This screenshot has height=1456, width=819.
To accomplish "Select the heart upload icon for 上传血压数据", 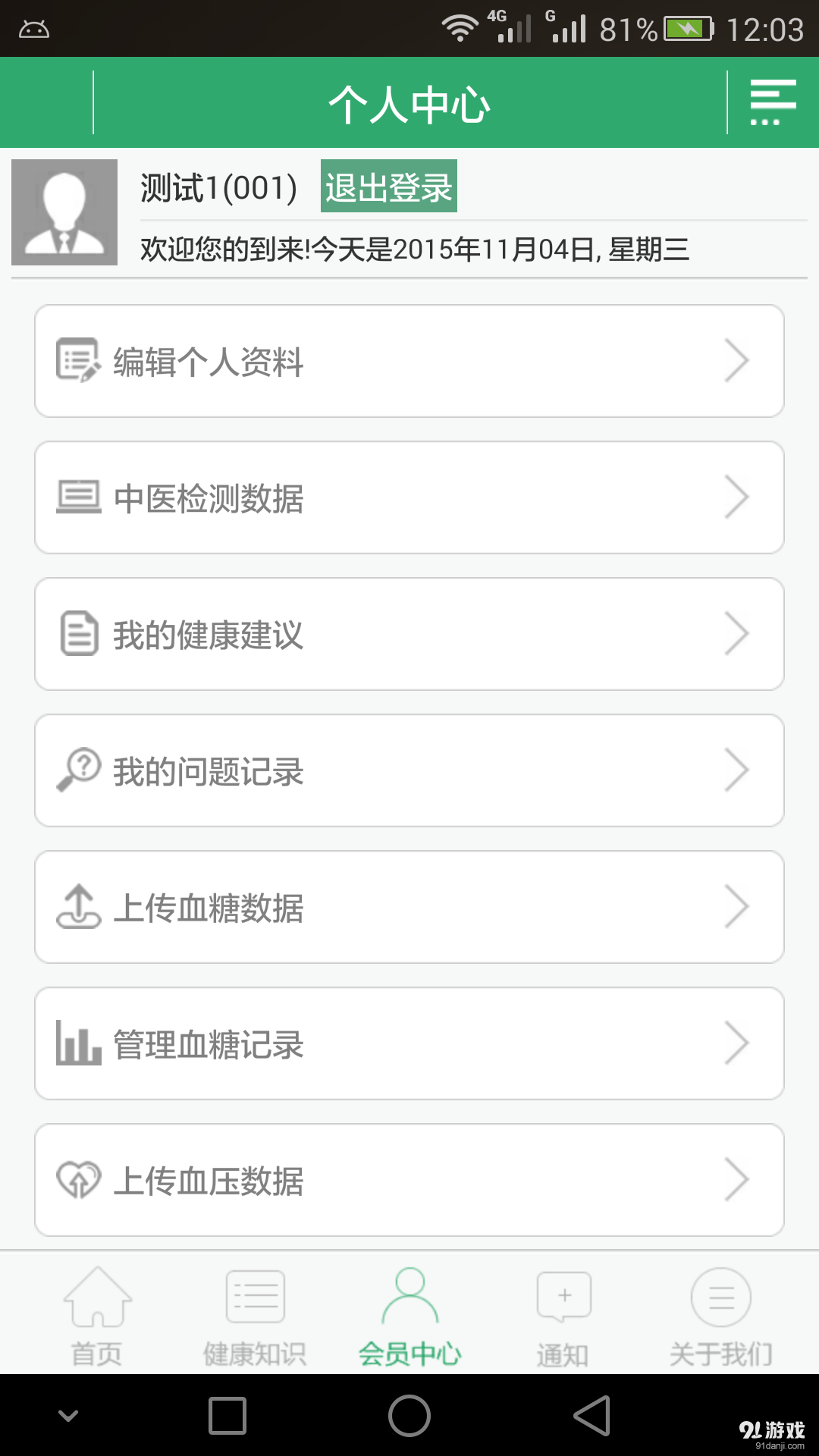I will [x=76, y=1179].
